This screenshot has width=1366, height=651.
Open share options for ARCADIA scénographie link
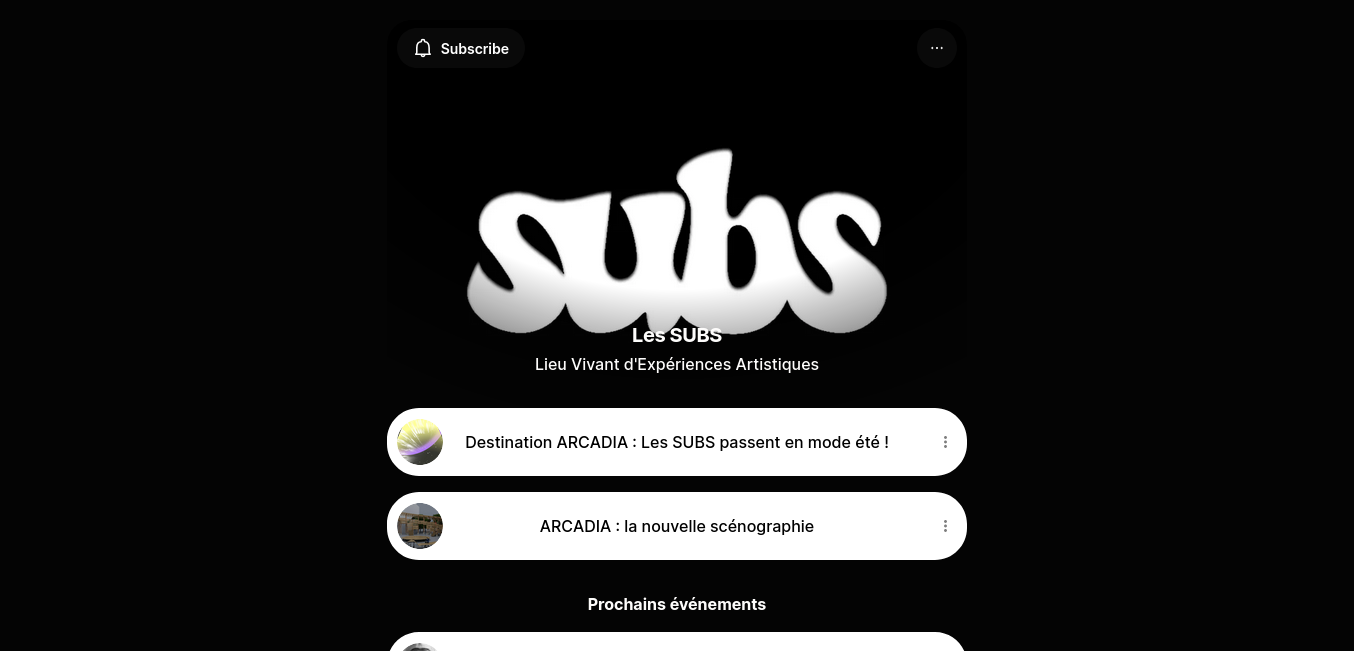click(945, 526)
